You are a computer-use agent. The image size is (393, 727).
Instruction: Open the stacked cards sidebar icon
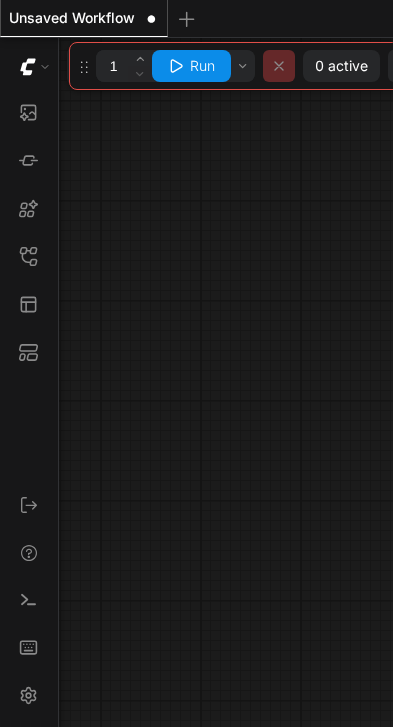(x=29, y=352)
